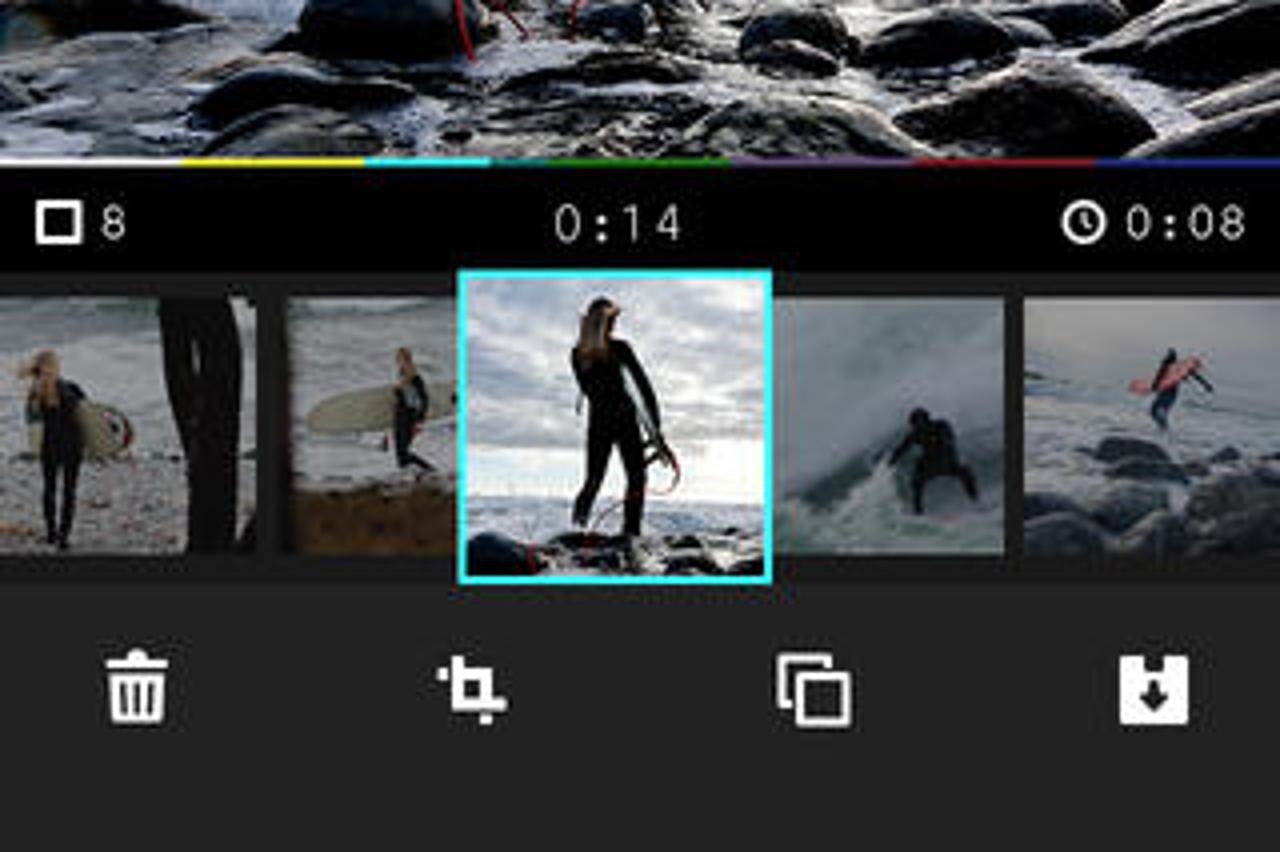Choose clip of surfer holding white board

point(372,425)
